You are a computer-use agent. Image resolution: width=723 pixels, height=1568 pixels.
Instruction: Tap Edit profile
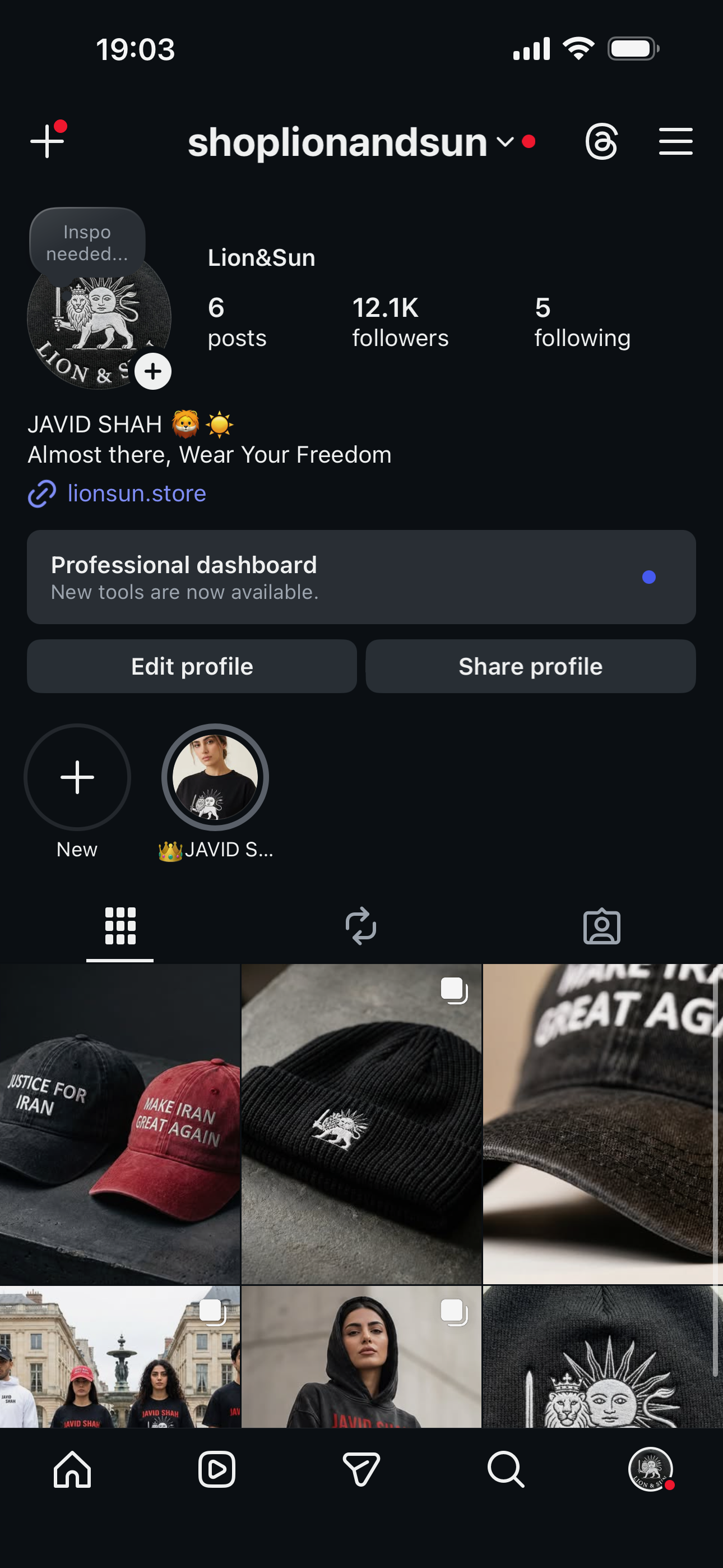point(191,666)
